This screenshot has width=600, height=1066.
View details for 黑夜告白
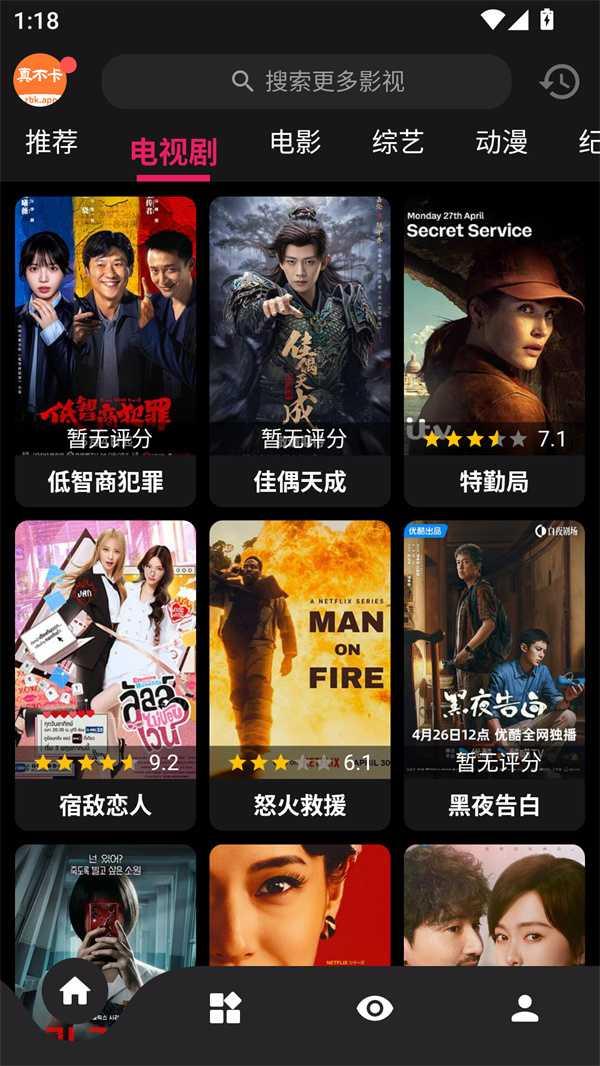pyautogui.click(x=494, y=675)
